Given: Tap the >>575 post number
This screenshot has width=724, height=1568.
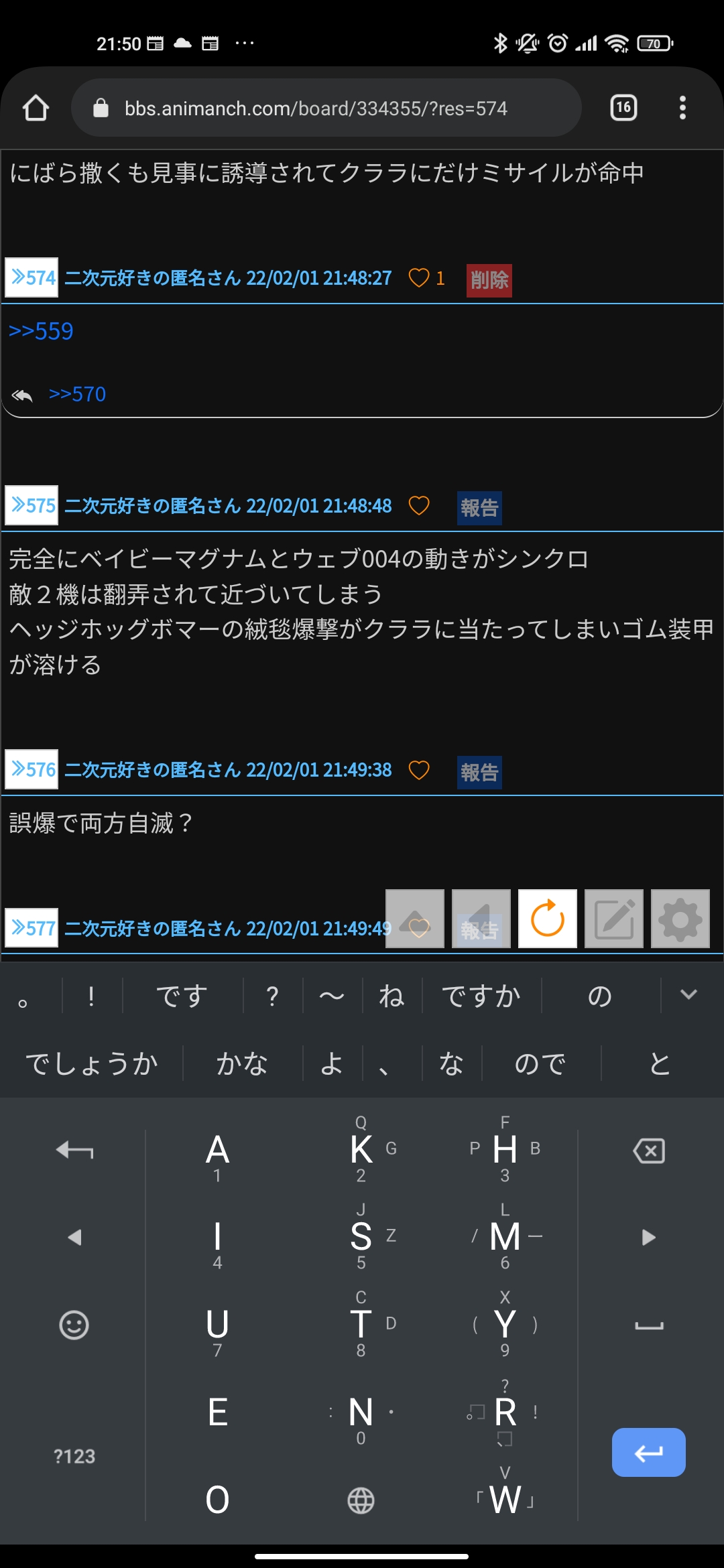Looking at the screenshot, I should (32, 505).
